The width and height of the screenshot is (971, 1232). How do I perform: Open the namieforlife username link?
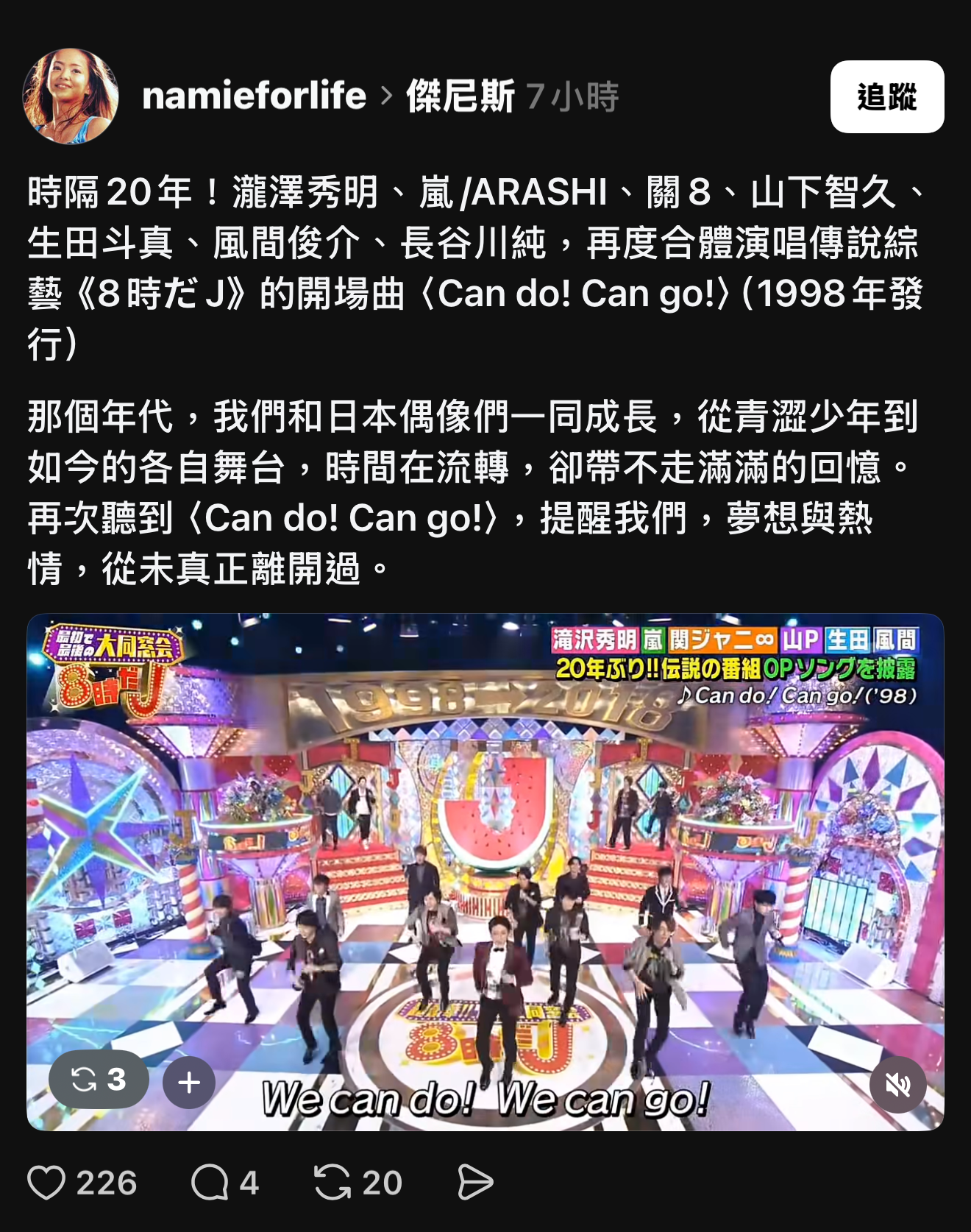[254, 96]
